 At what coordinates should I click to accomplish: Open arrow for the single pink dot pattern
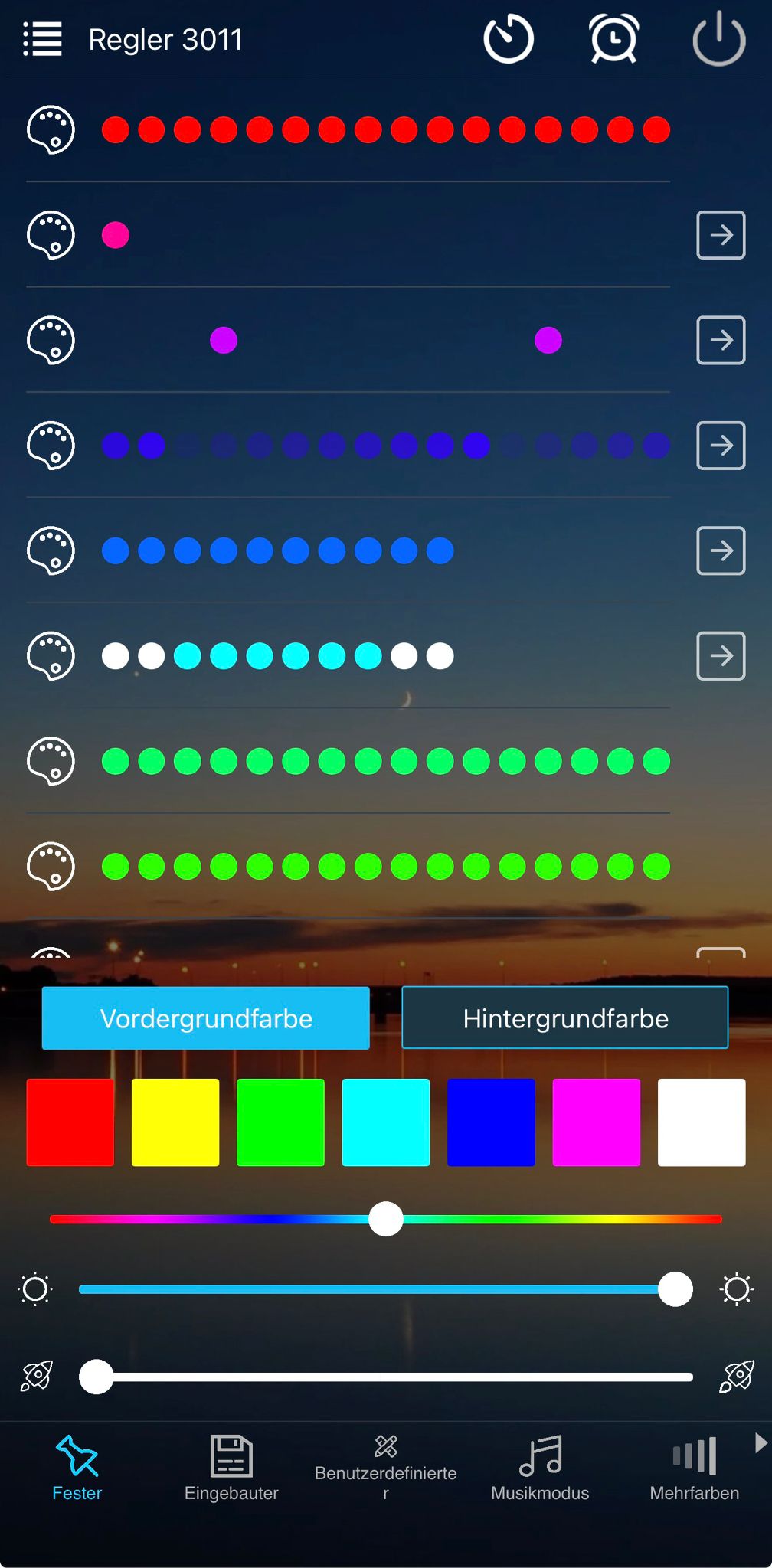click(720, 235)
